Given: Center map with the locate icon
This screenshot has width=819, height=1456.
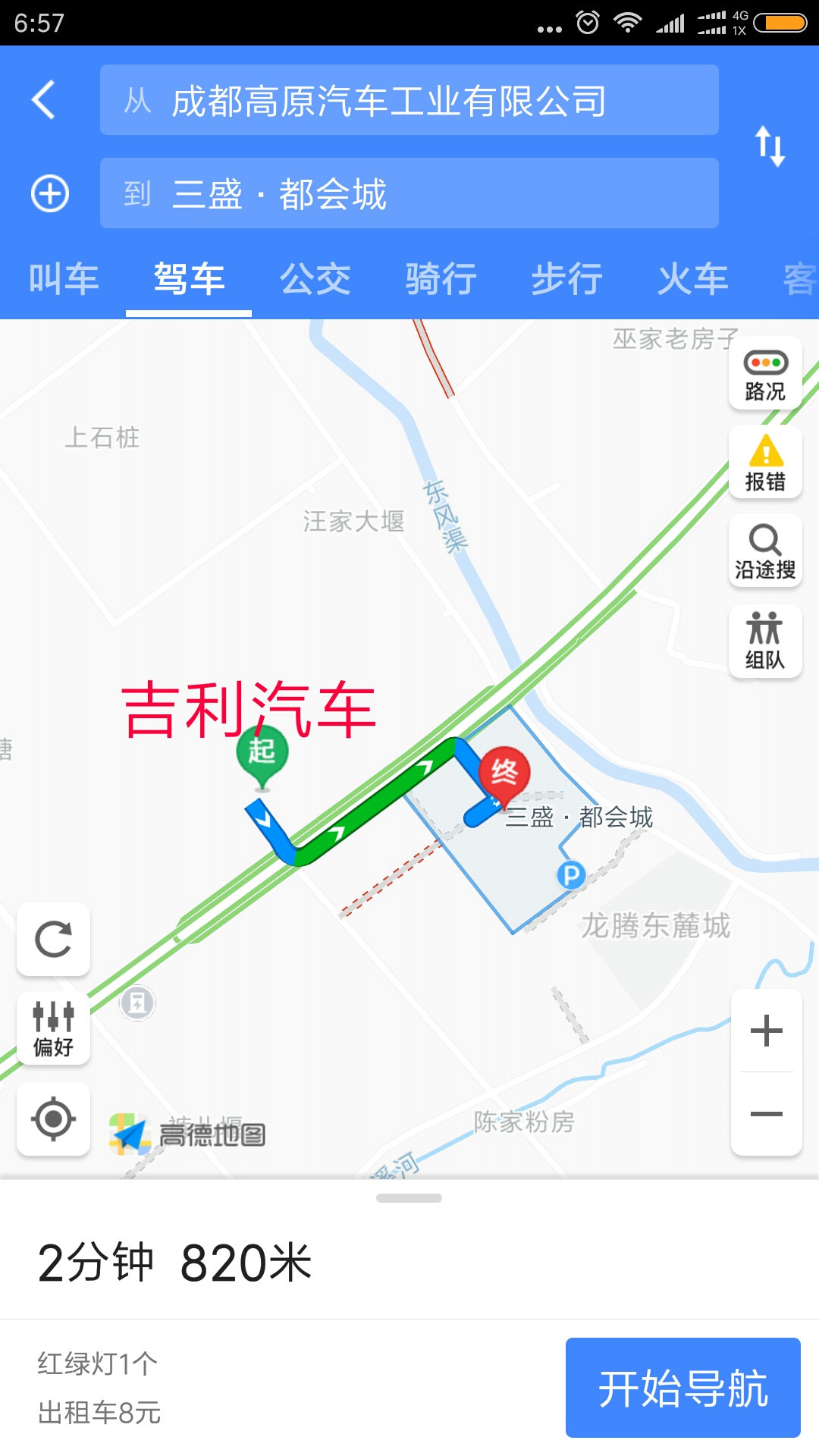Looking at the screenshot, I should (x=53, y=1119).
